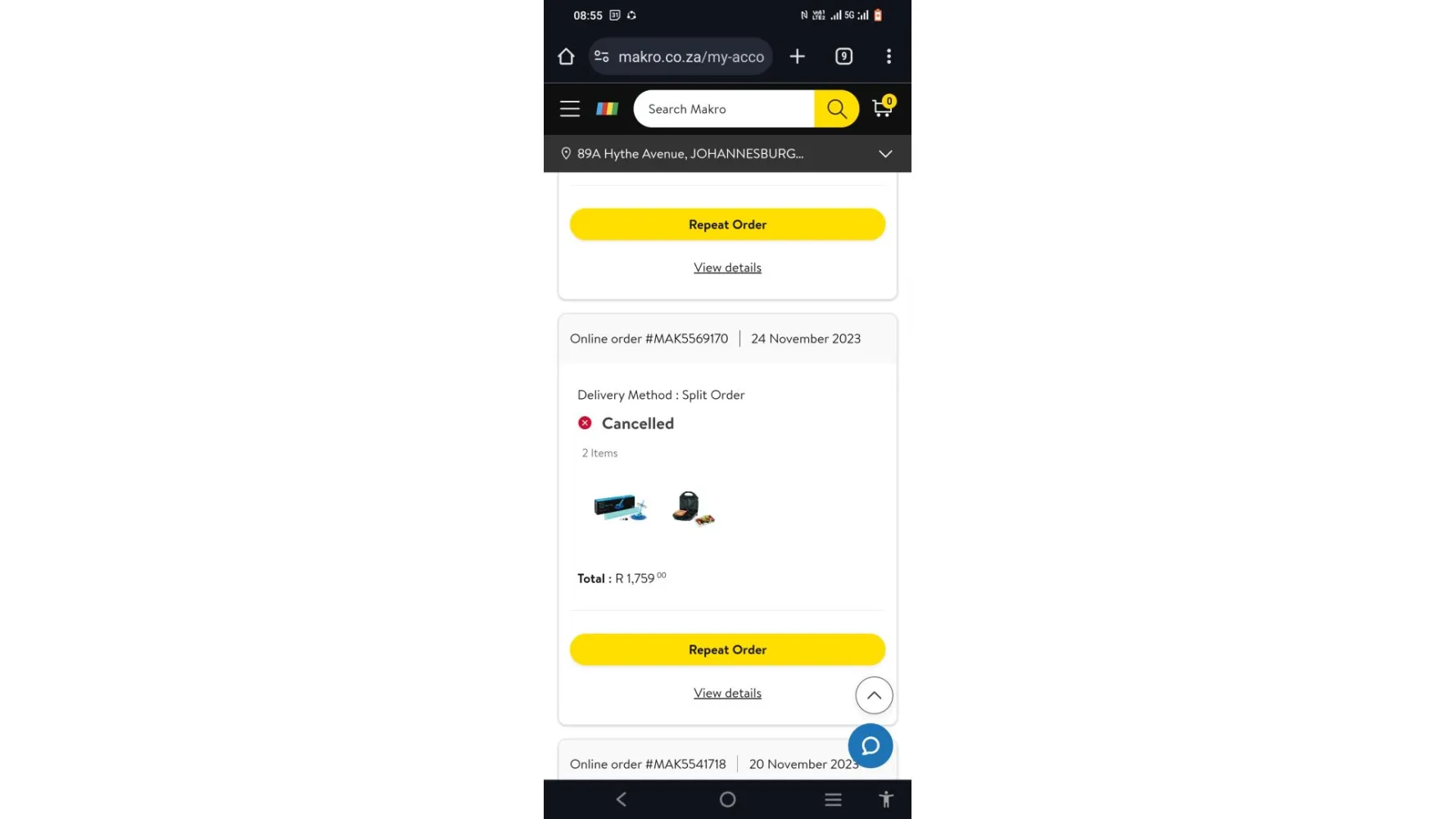
Task: Open the Makro logo home link
Action: tap(607, 109)
